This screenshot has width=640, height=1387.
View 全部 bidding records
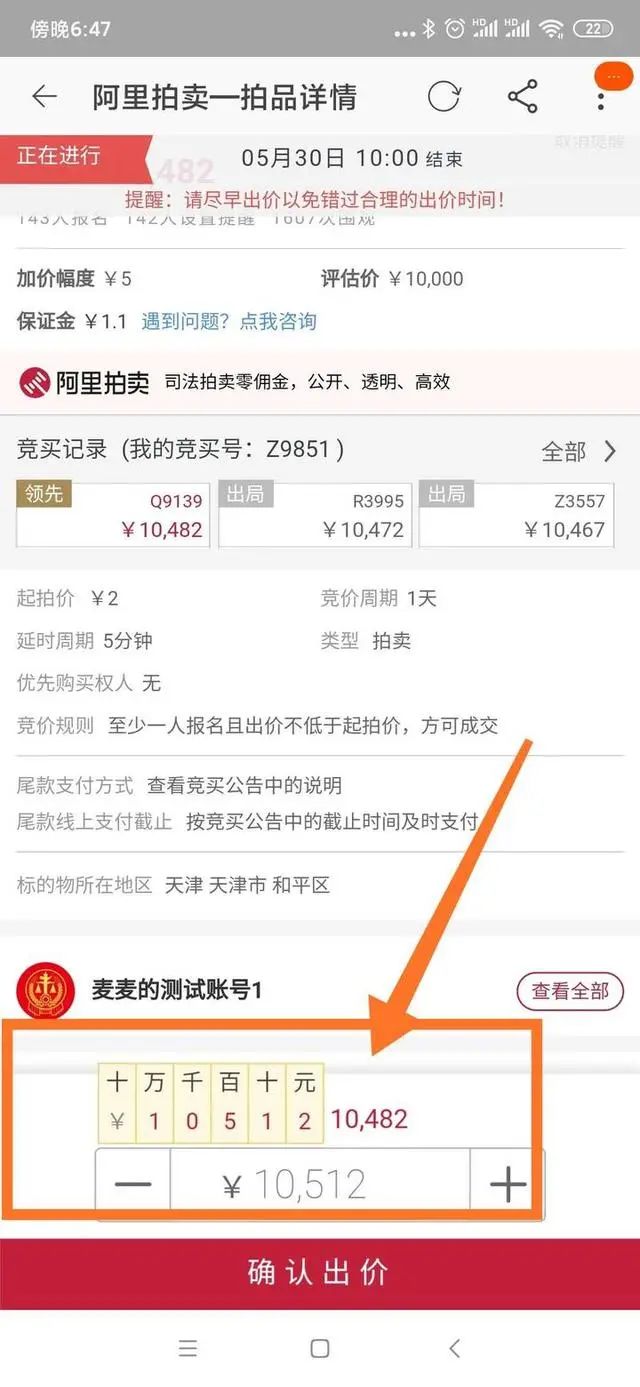[579, 451]
